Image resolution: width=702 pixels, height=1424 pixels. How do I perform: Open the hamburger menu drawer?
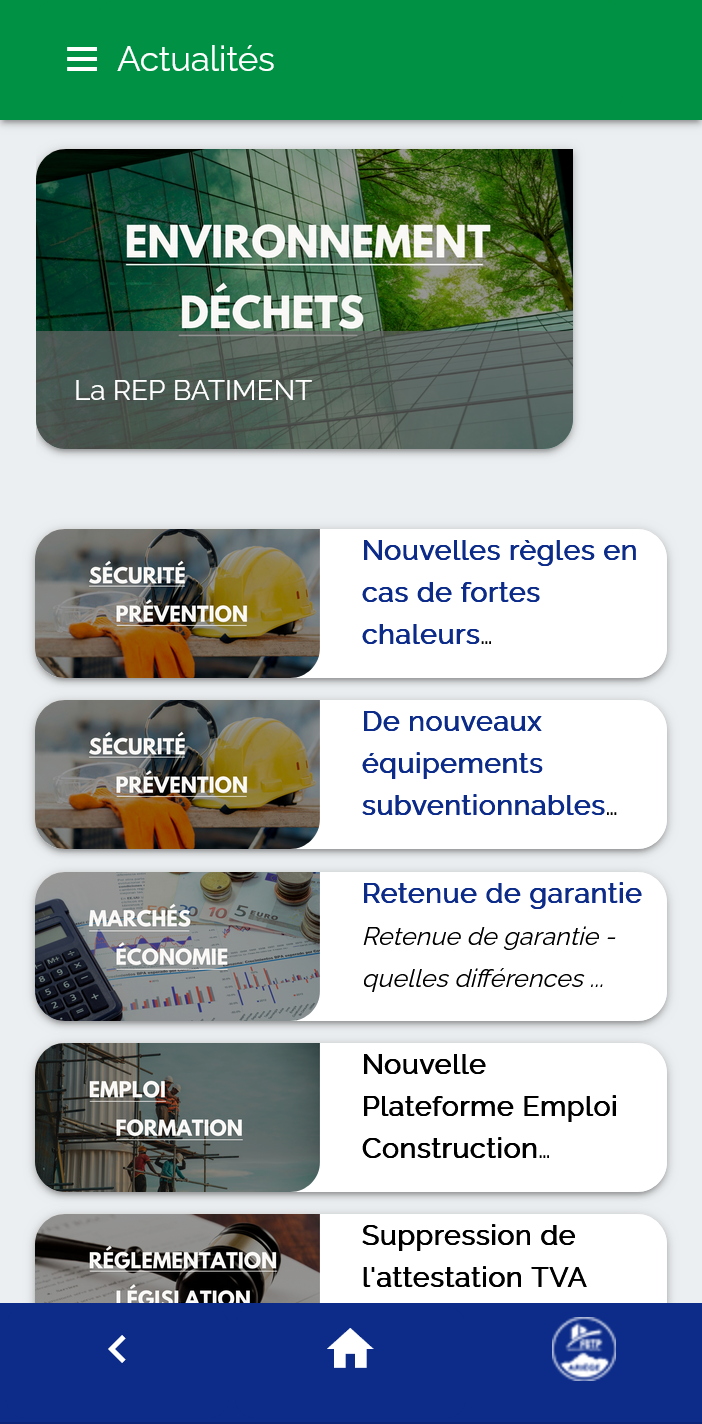[x=82, y=60]
